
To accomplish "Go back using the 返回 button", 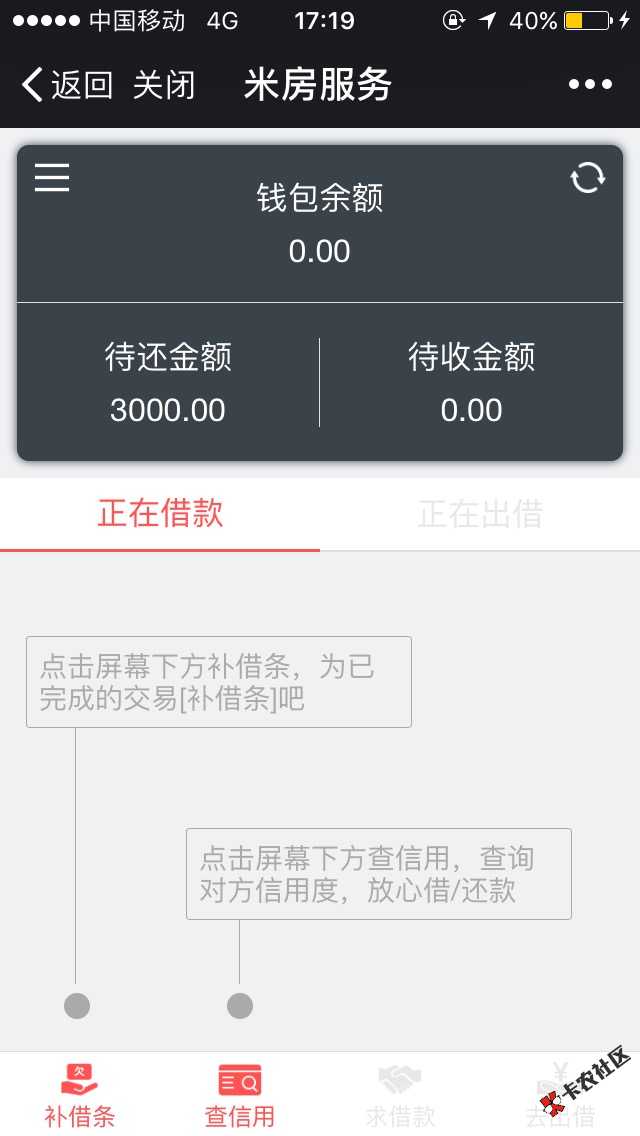I will point(68,85).
